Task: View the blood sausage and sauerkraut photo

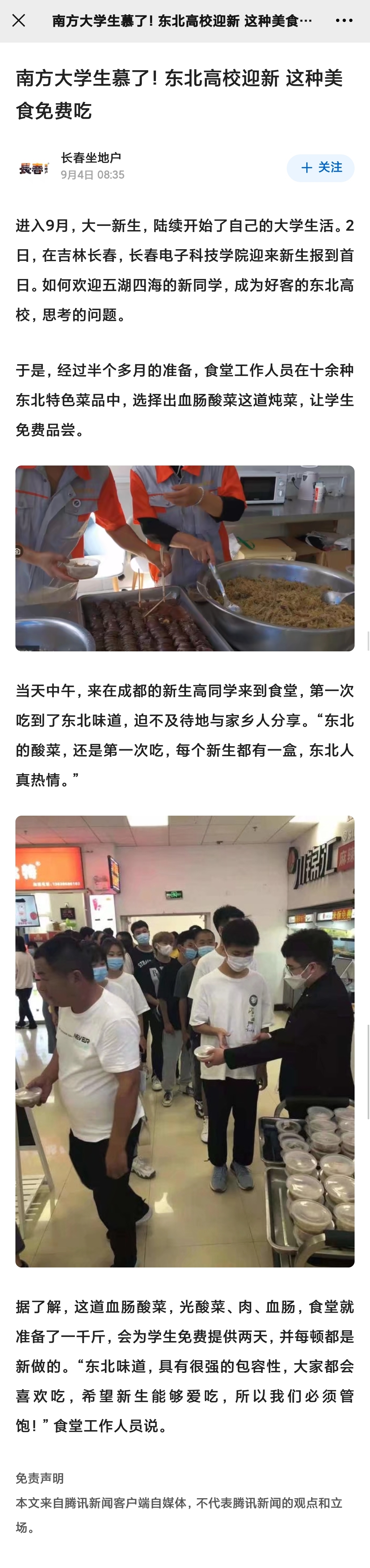Action: (185, 558)
